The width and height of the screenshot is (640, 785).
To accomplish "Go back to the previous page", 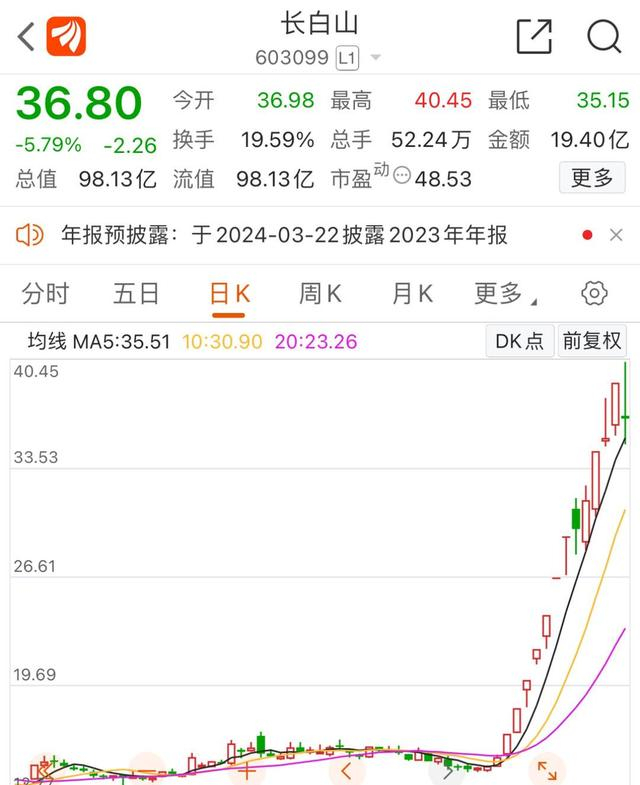I will tap(27, 37).
